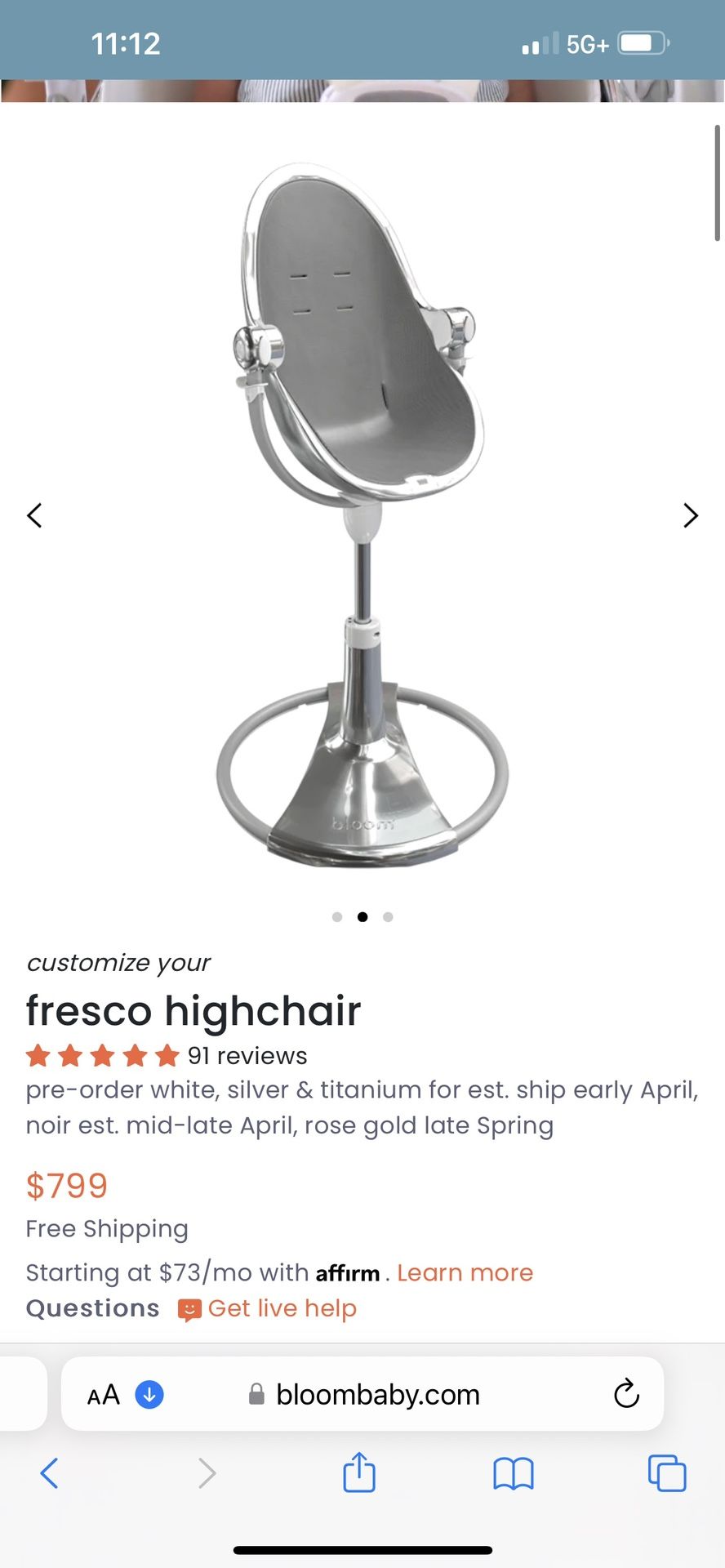Select the first carousel pagination dot
The image size is (725, 1568).
click(x=336, y=916)
